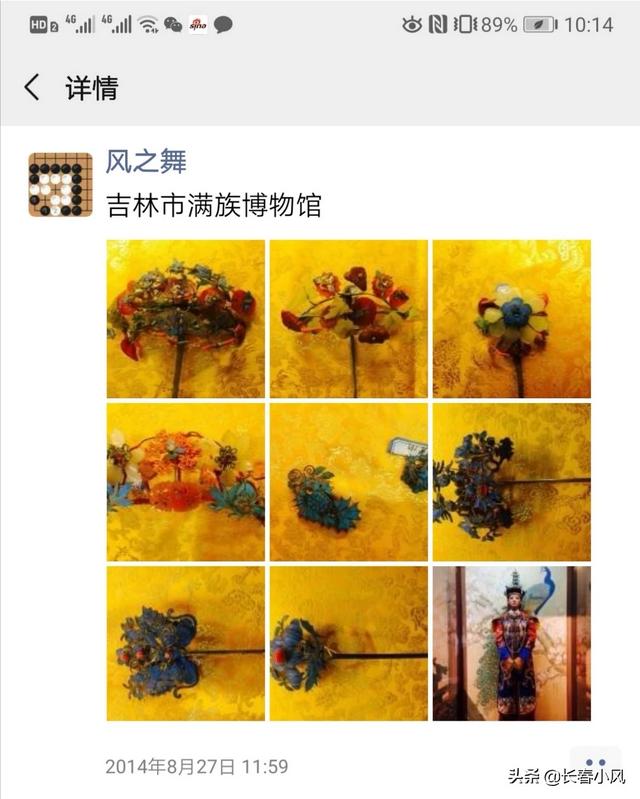View the blue filigree hairpin pointing right

point(512,482)
